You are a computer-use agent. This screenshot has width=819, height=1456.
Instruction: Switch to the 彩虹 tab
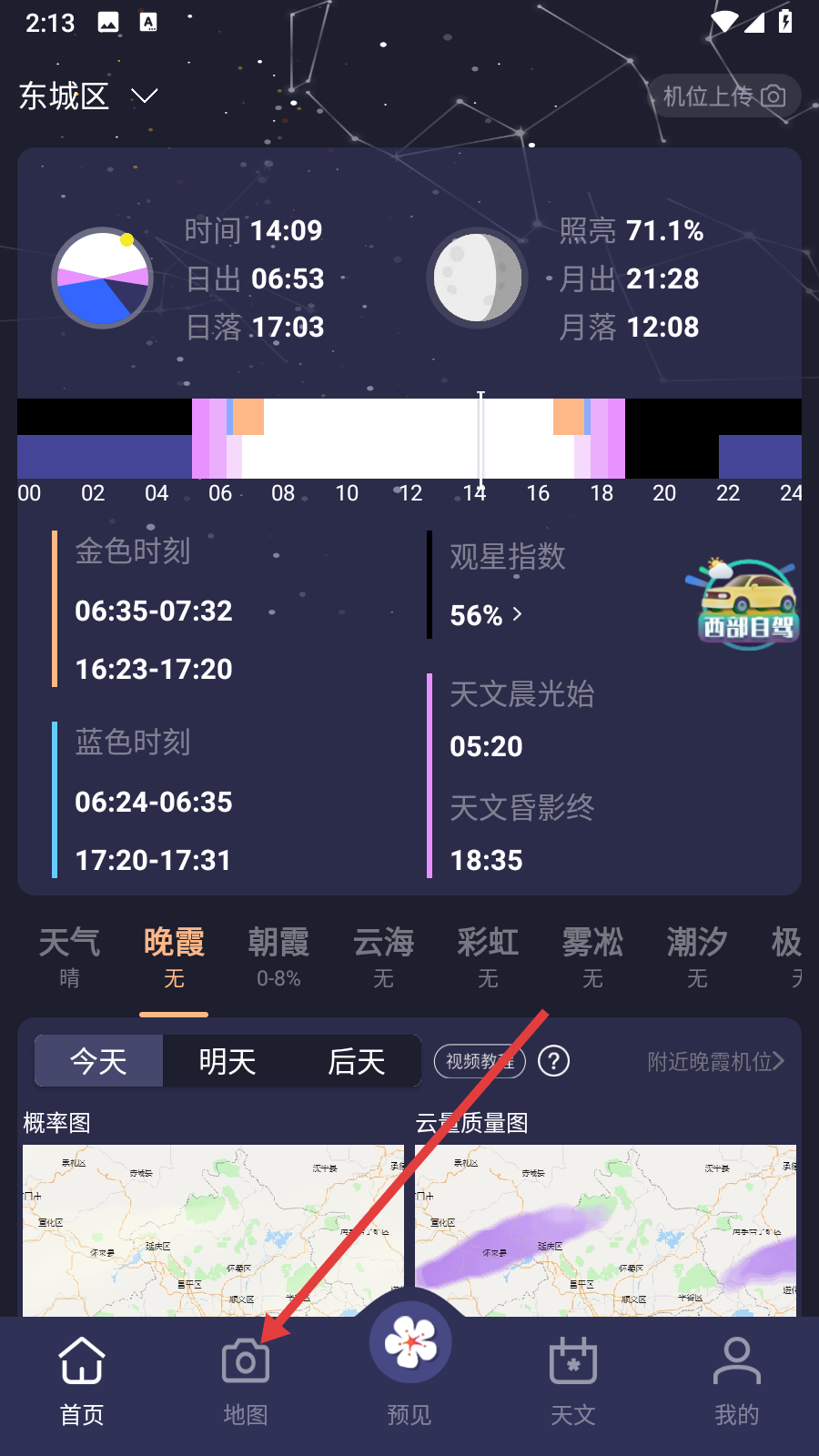(488, 957)
